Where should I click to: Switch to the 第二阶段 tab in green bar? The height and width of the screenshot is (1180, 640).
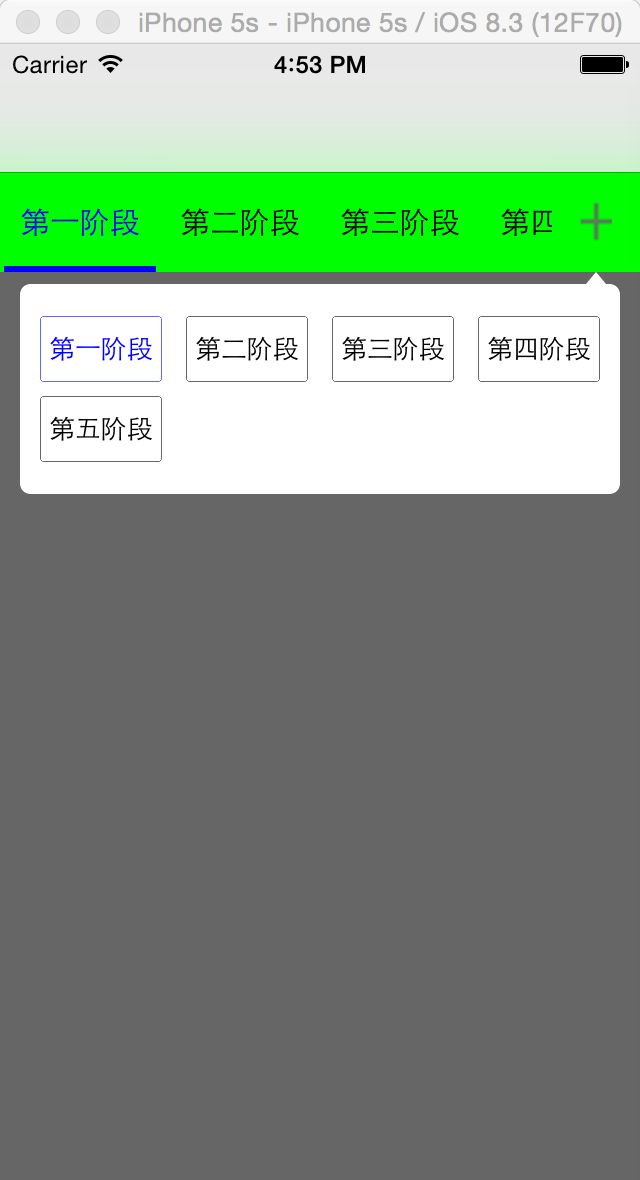pyautogui.click(x=240, y=223)
